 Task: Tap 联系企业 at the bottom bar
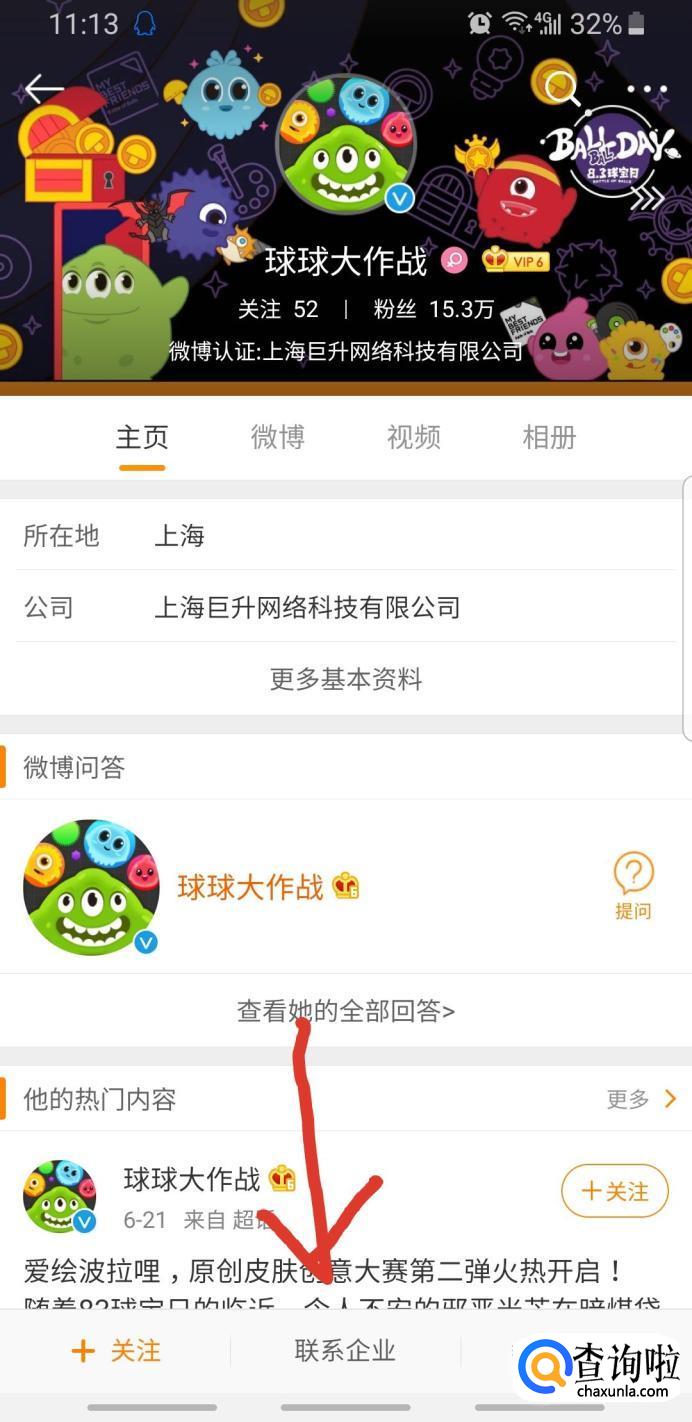pyautogui.click(x=345, y=1351)
